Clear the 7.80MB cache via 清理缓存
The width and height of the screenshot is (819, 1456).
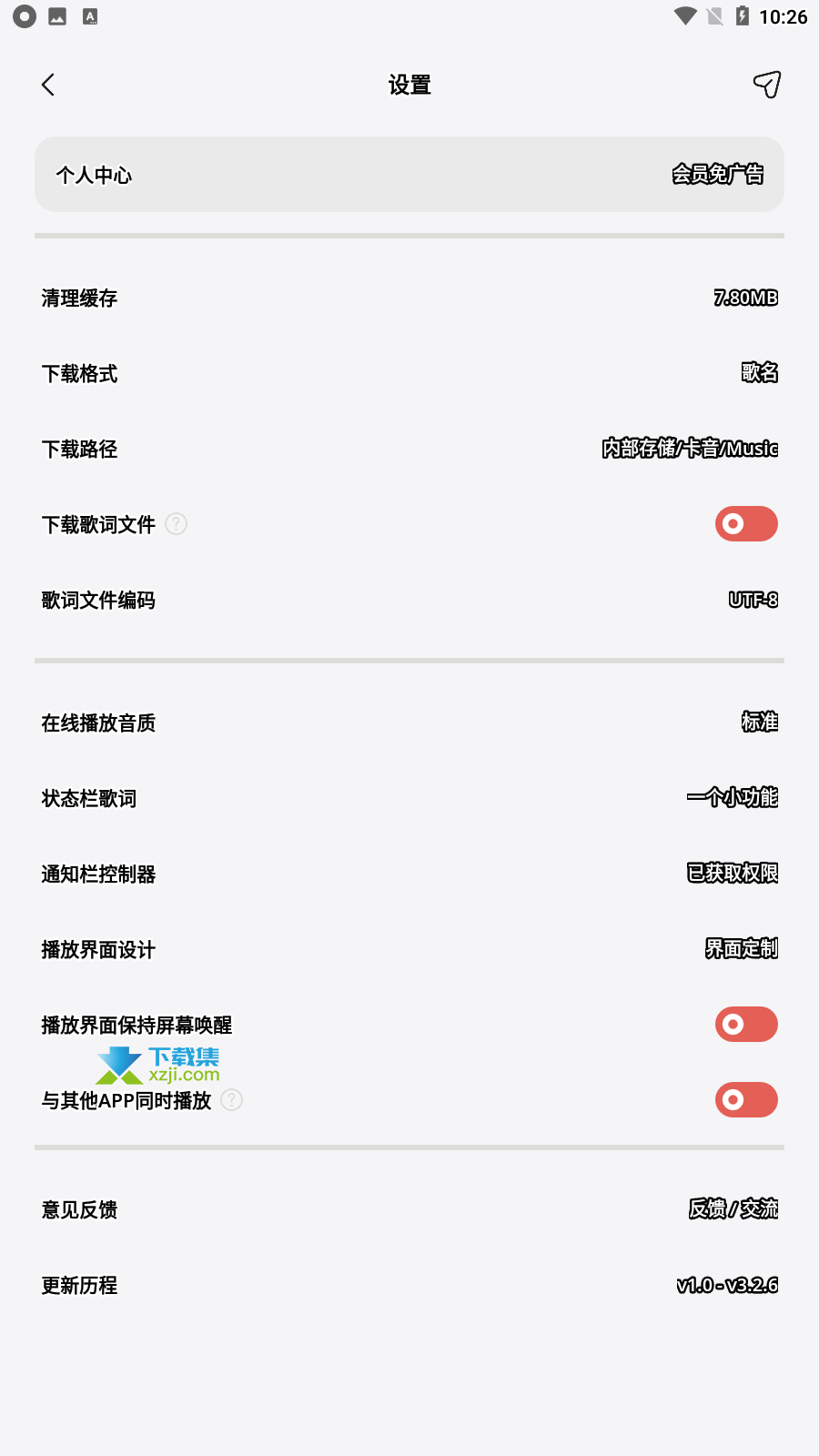pos(409,298)
